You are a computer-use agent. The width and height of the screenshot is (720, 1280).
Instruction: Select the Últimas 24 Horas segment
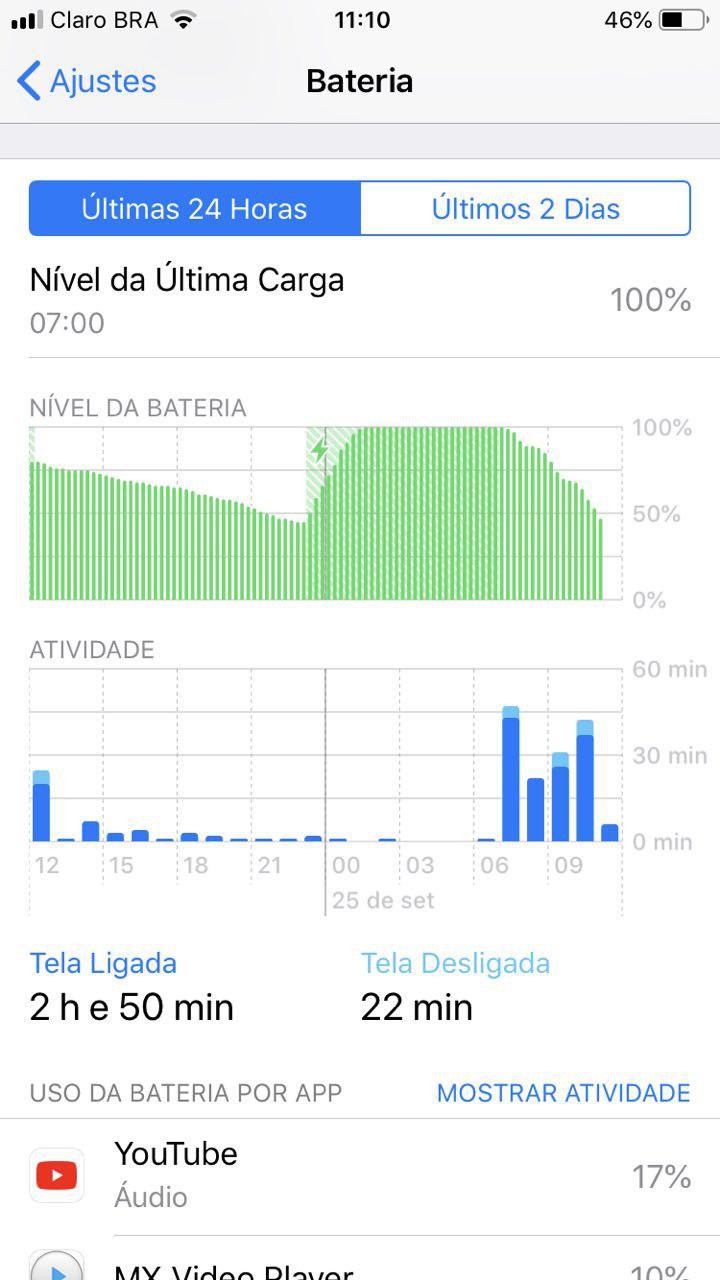coord(195,209)
